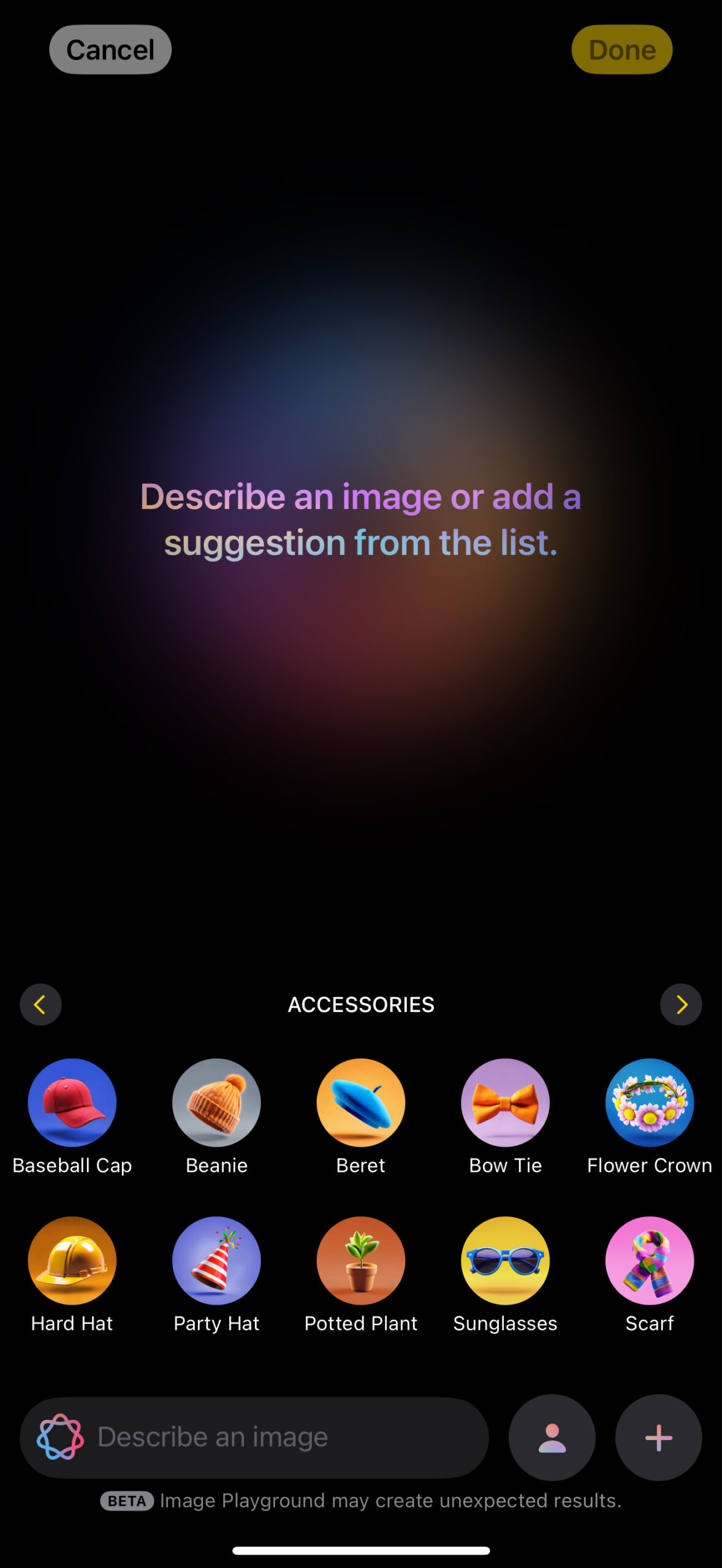Cancel the image creation
722x1568 pixels.
point(110,50)
